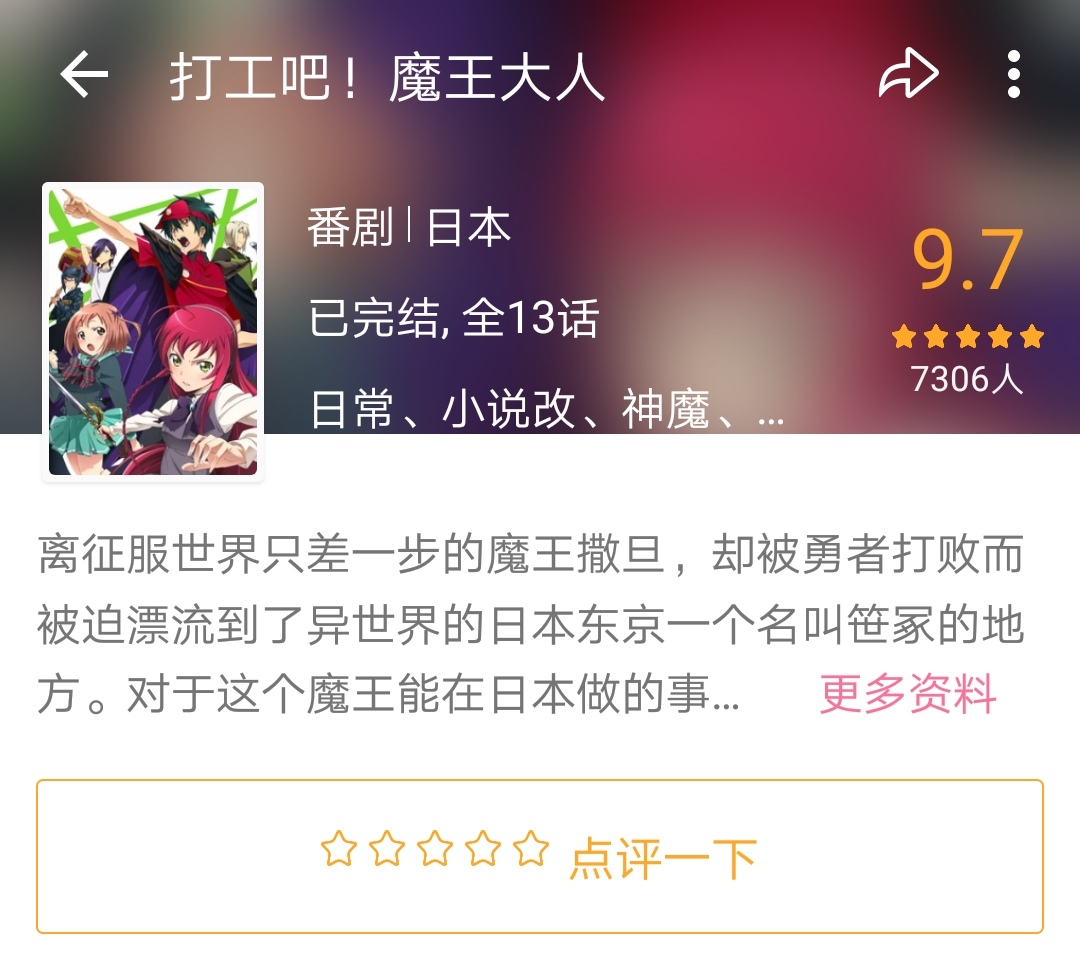Go back using the arrow icon
The width and height of the screenshot is (1080, 976).
[x=84, y=75]
